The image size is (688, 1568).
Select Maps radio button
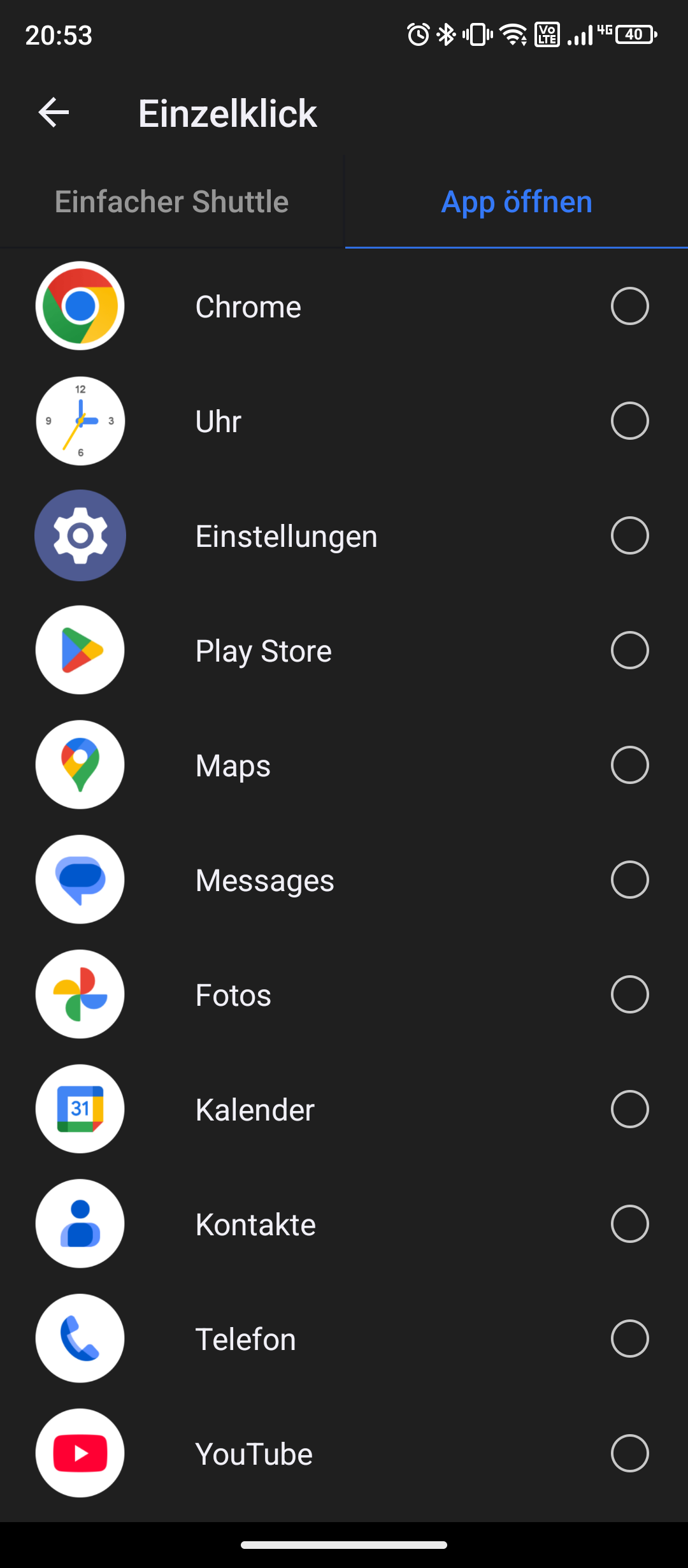pos(629,765)
